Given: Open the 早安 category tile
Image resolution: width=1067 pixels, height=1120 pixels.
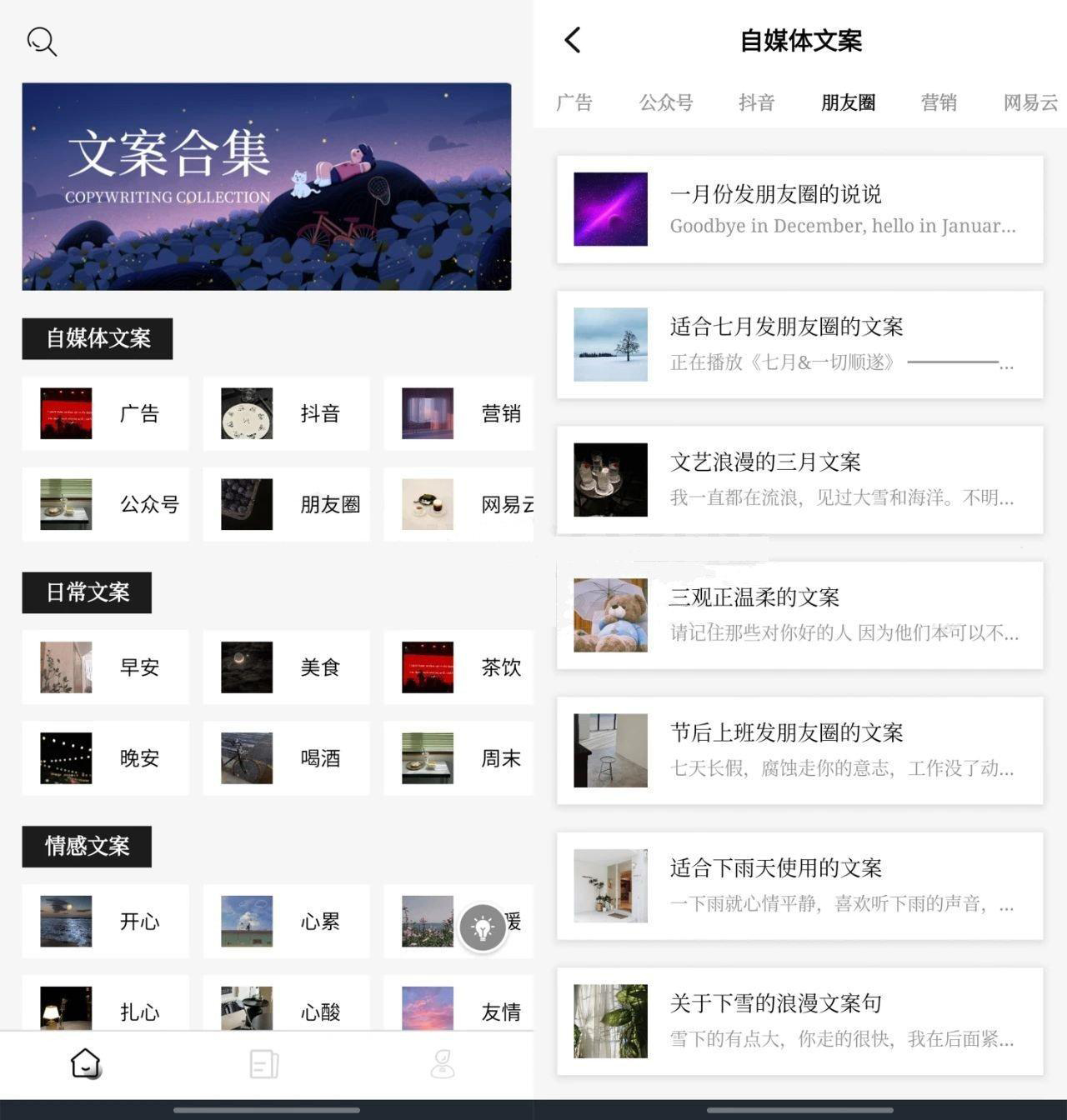Looking at the screenshot, I should pyautogui.click(x=105, y=667).
